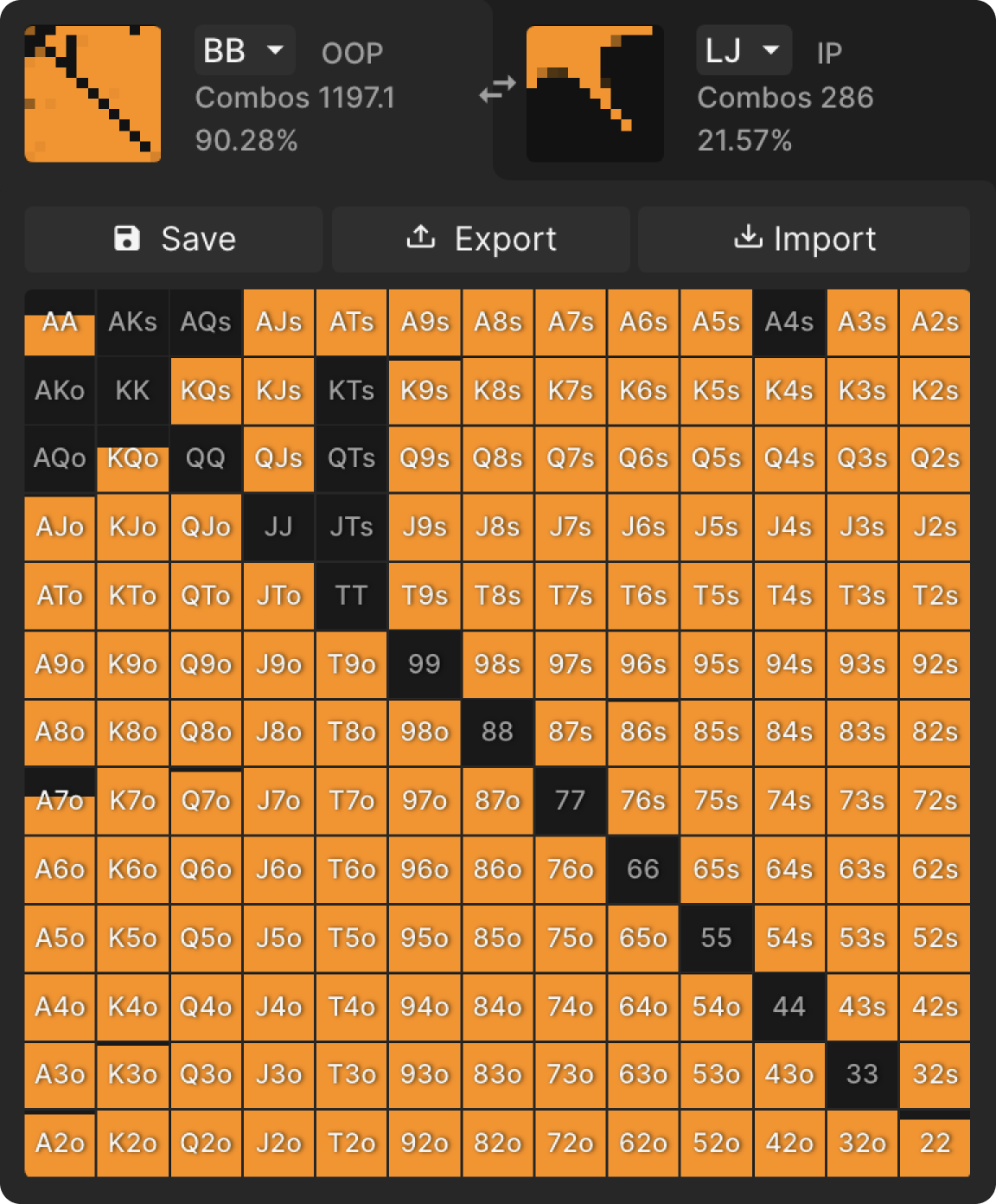Export the range
The height and width of the screenshot is (1204, 996).
[481, 239]
